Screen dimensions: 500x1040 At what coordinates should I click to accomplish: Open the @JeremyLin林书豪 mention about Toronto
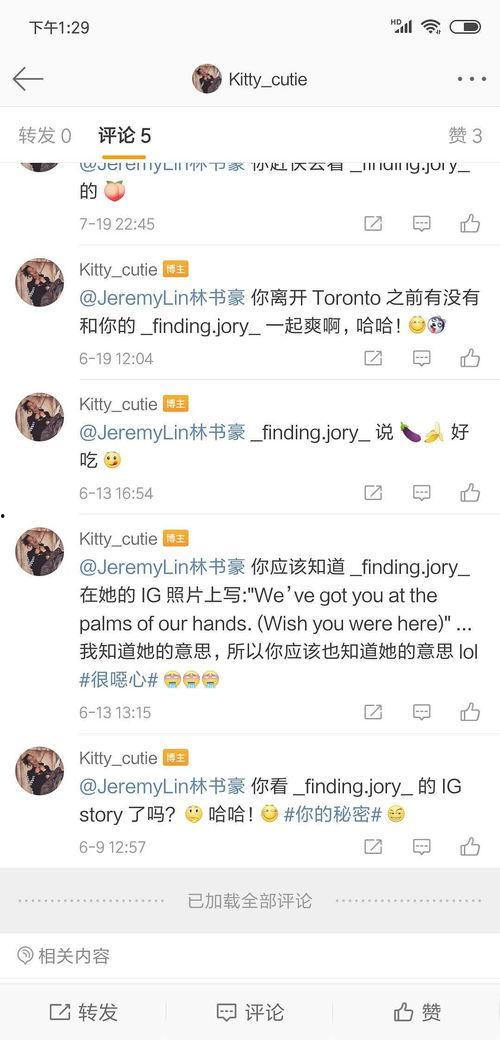[x=162, y=298]
